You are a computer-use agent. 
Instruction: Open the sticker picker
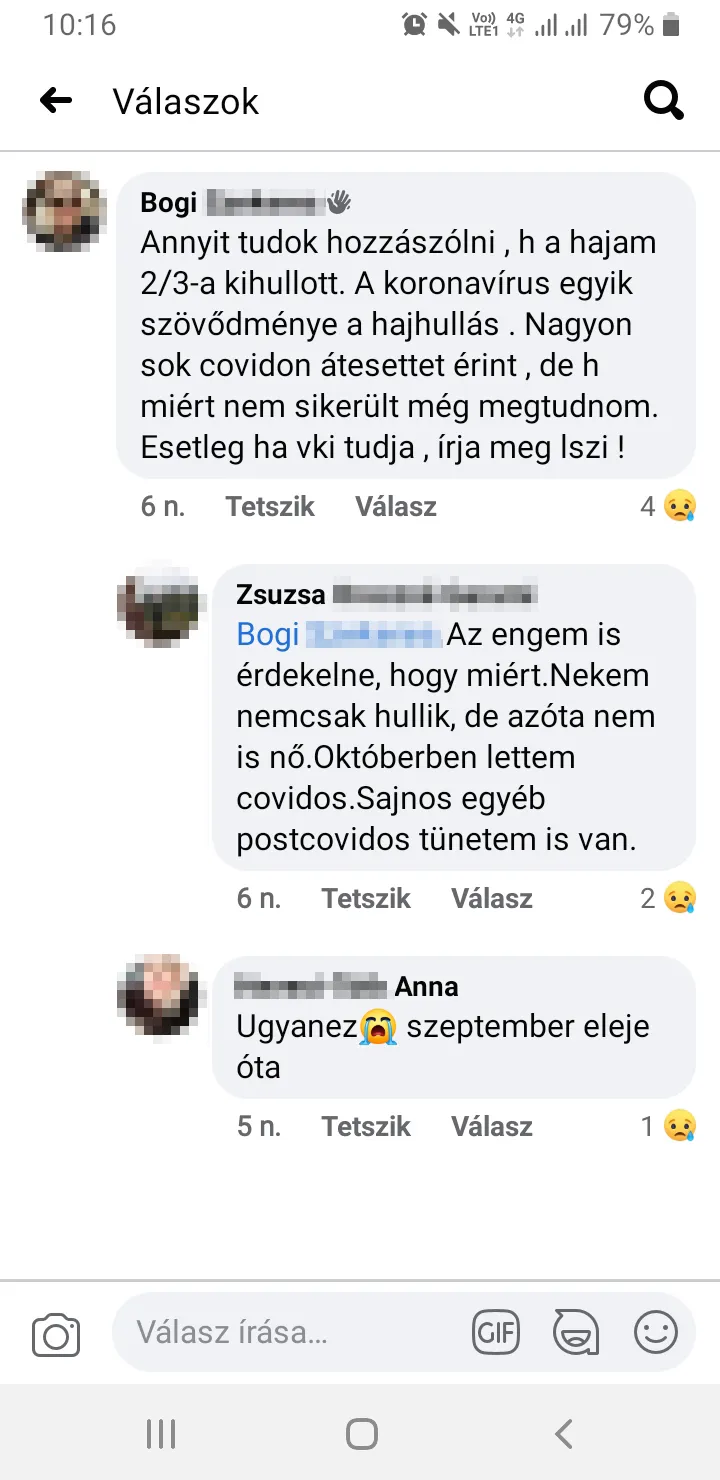(x=576, y=1332)
